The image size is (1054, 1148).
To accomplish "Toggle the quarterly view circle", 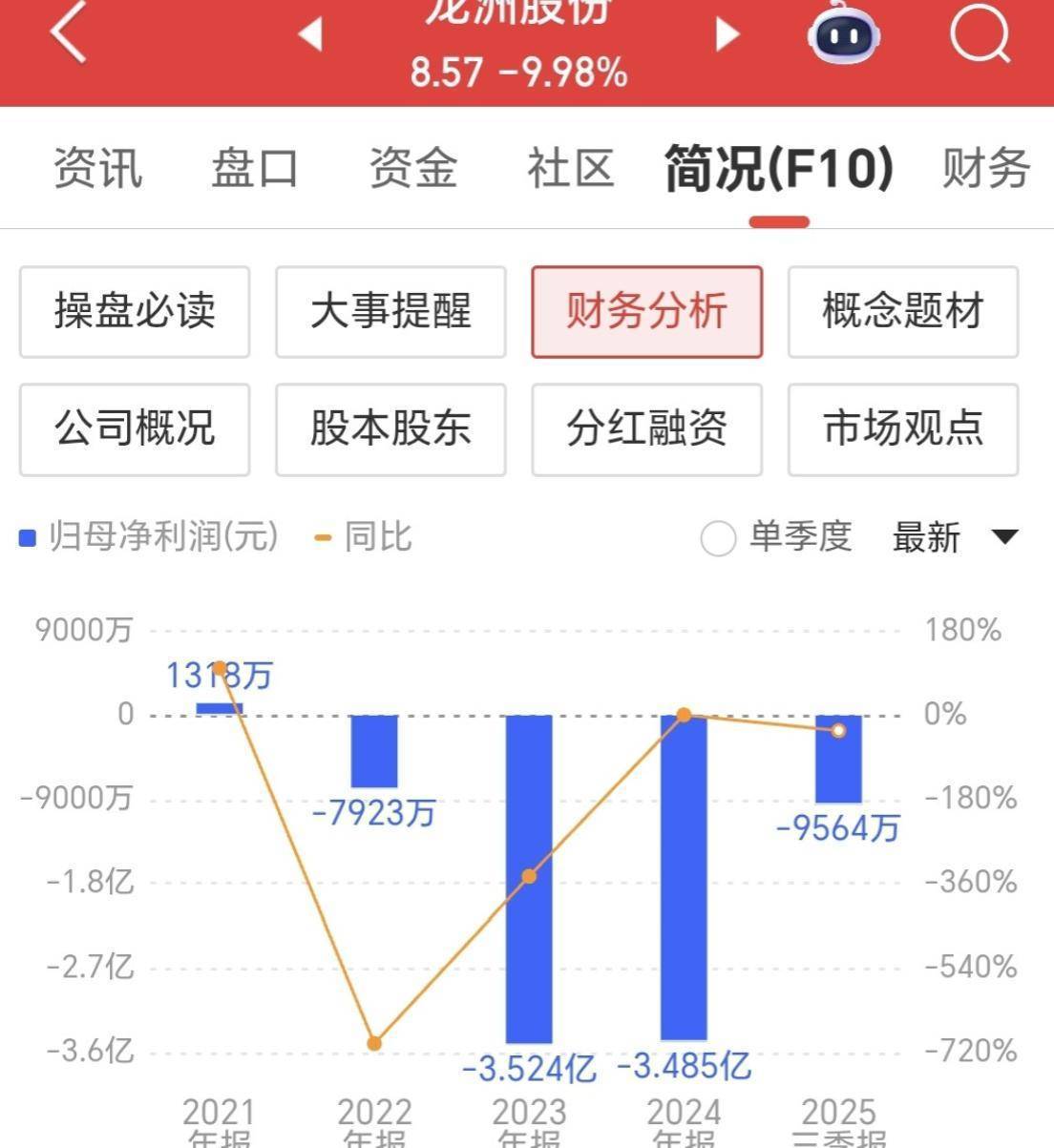I will point(718,538).
